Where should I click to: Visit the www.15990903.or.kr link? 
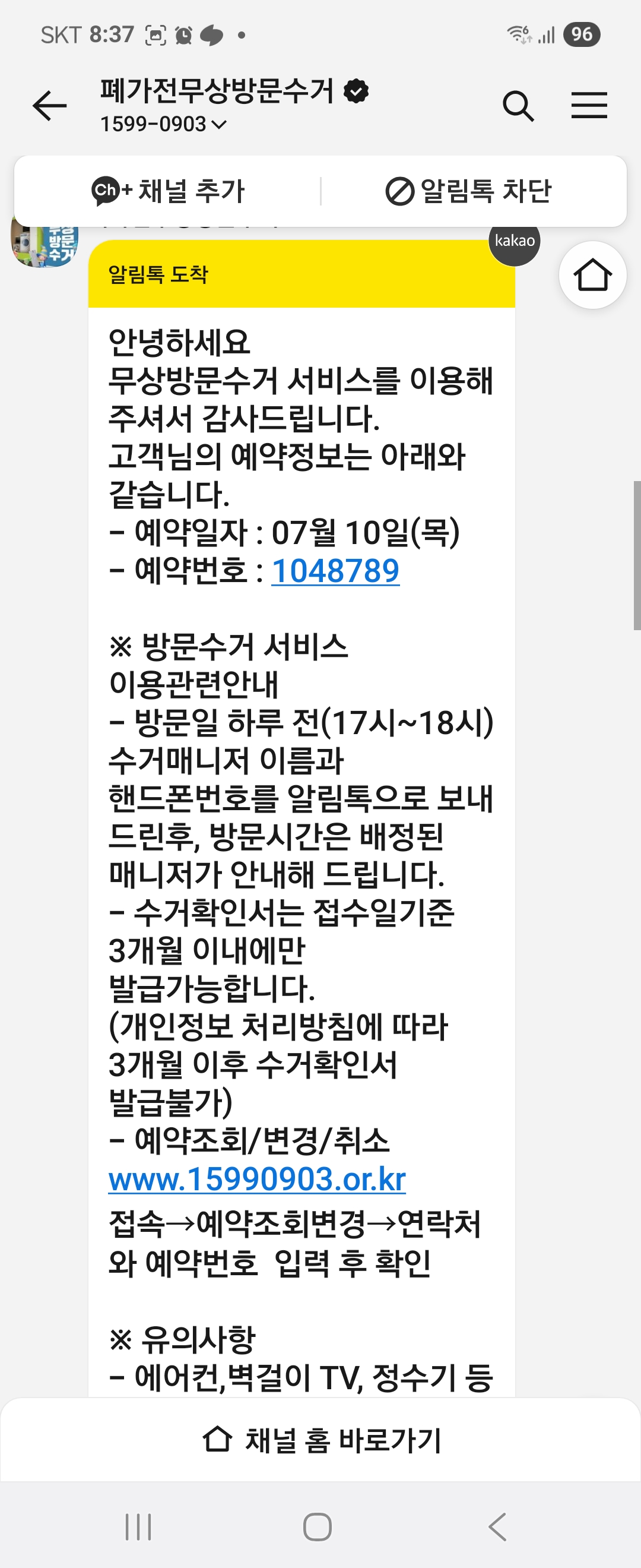[256, 1178]
